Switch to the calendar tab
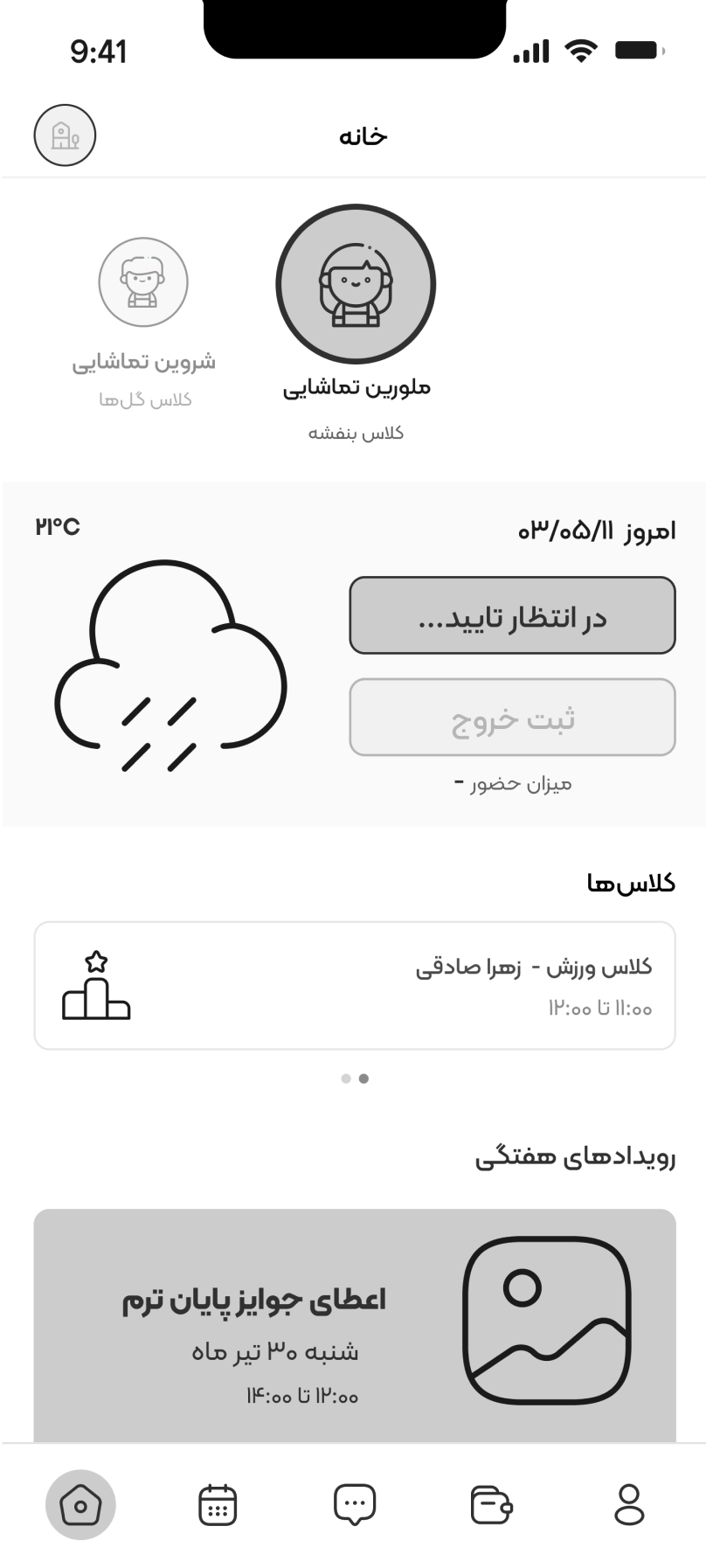This screenshot has height=1568, width=706. tap(218, 1504)
